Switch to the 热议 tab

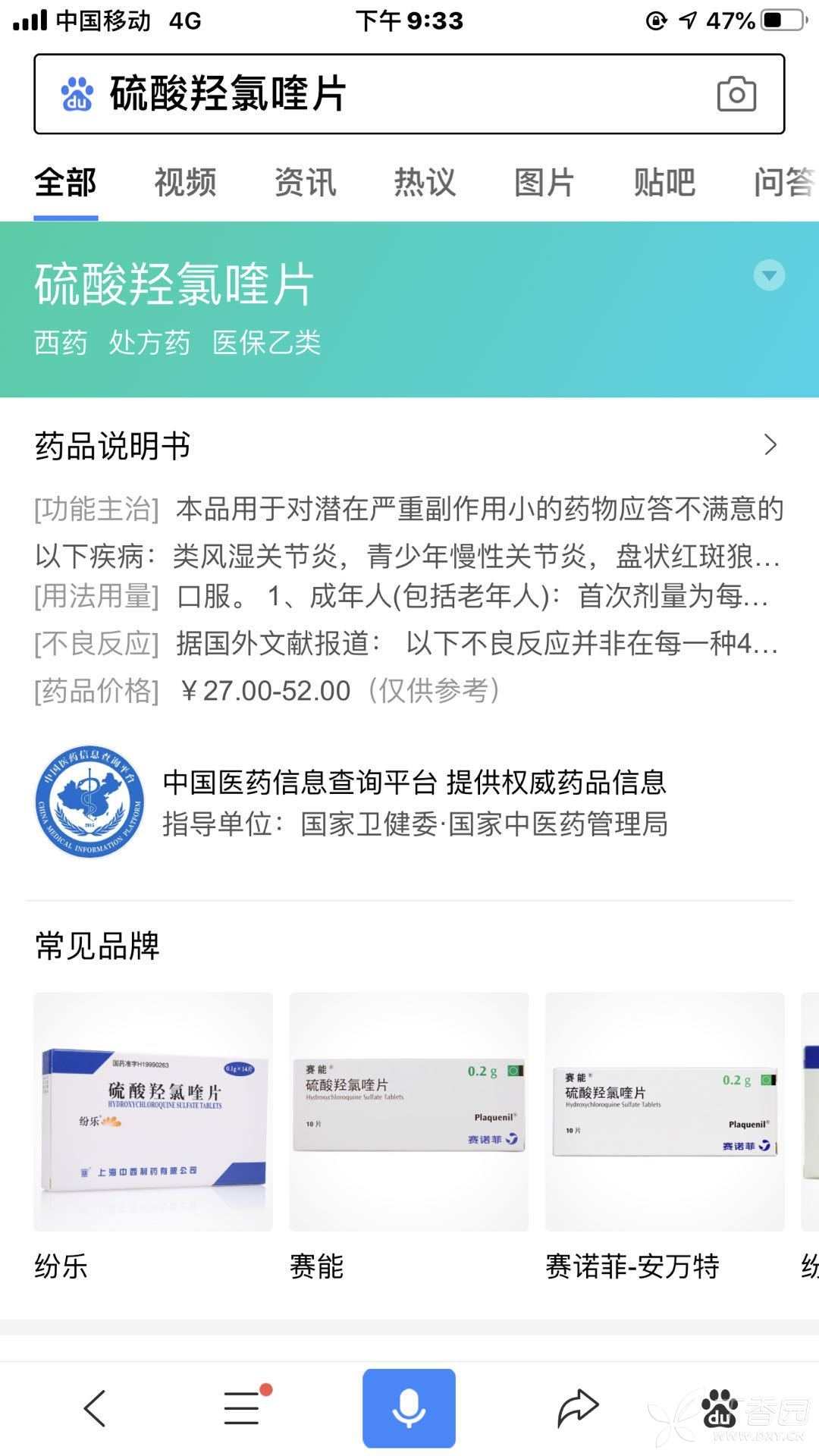point(425,183)
